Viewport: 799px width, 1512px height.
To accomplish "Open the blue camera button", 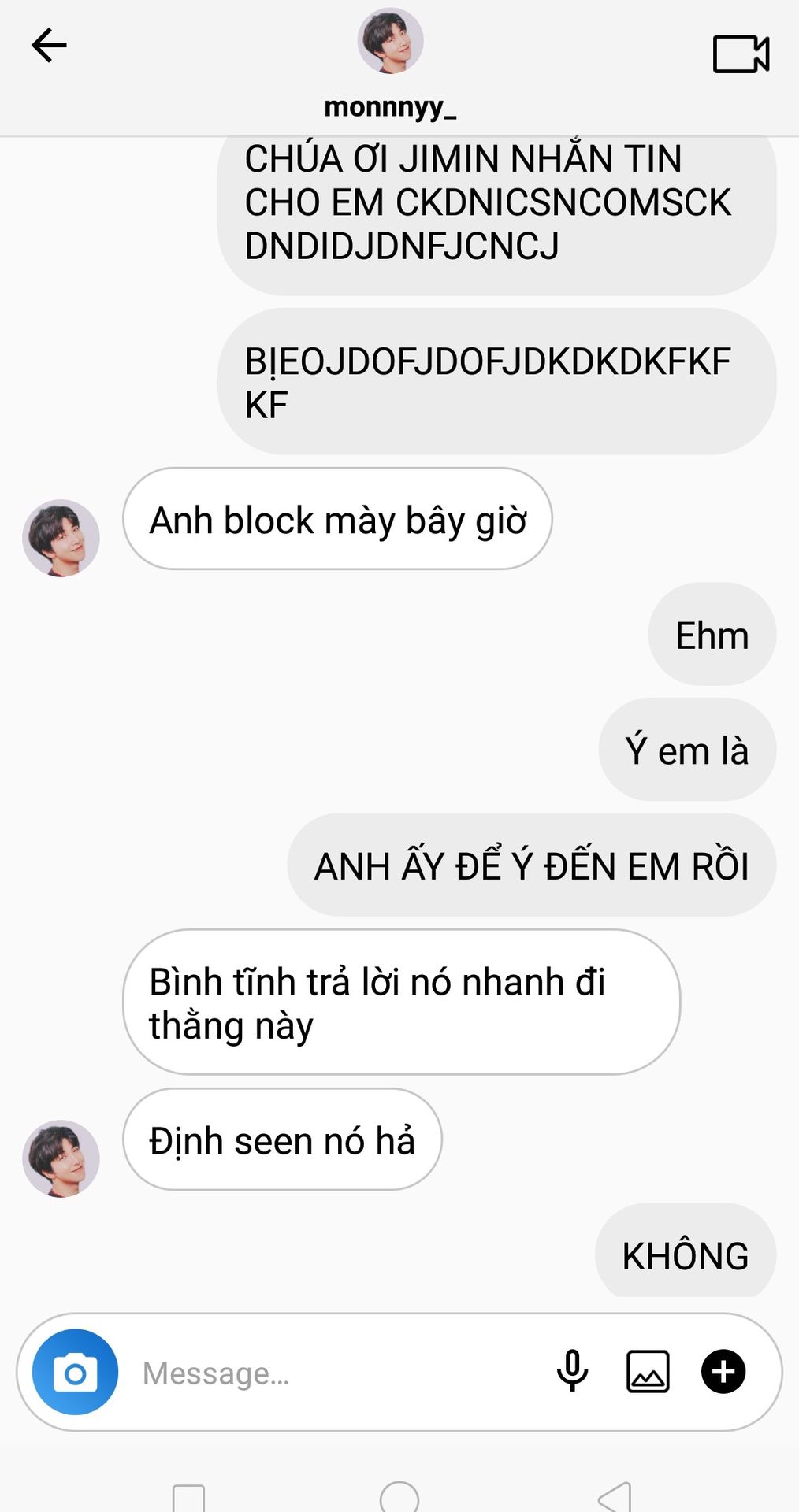I will [76, 1372].
